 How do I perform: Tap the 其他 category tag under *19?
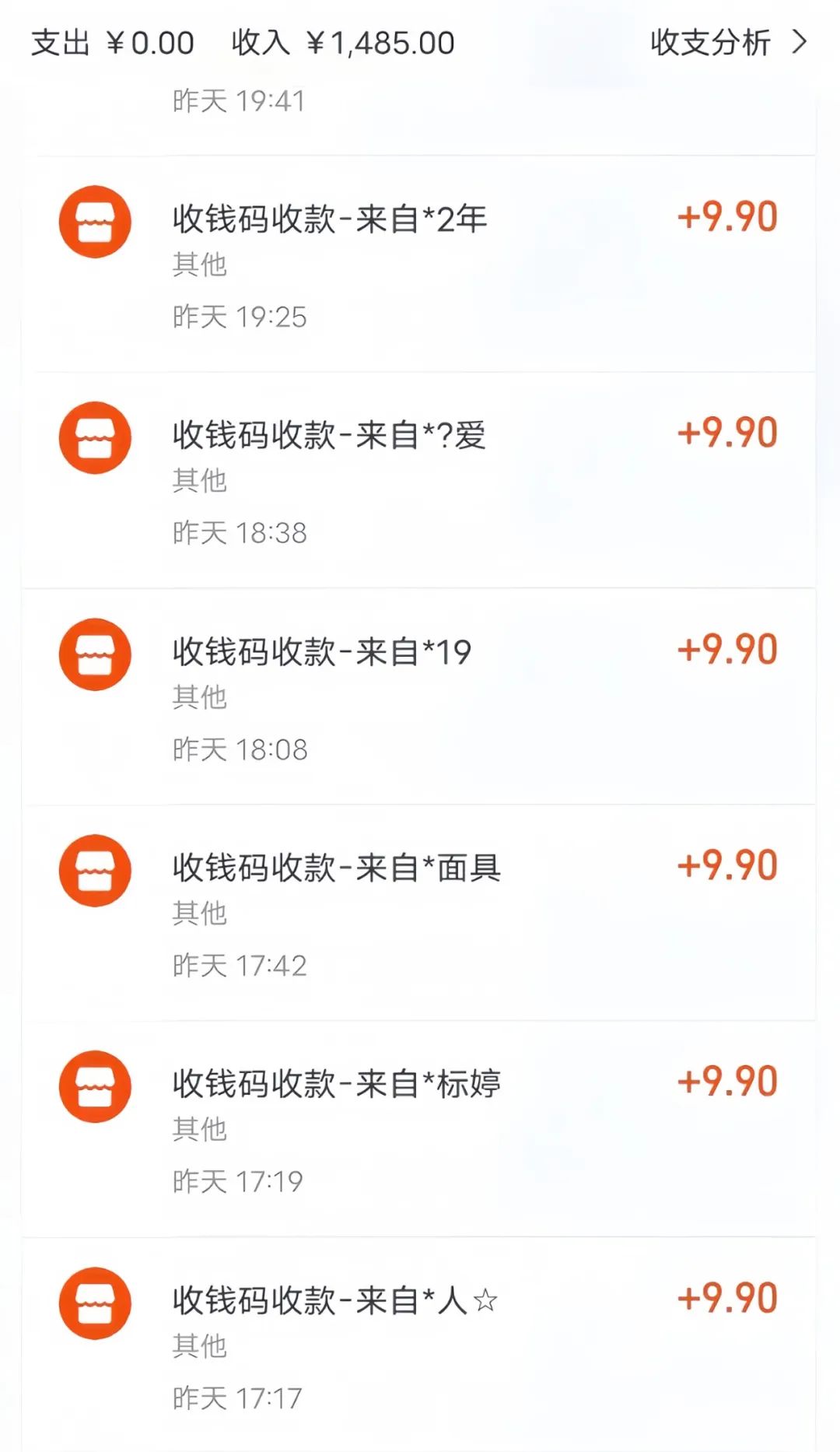tap(201, 699)
